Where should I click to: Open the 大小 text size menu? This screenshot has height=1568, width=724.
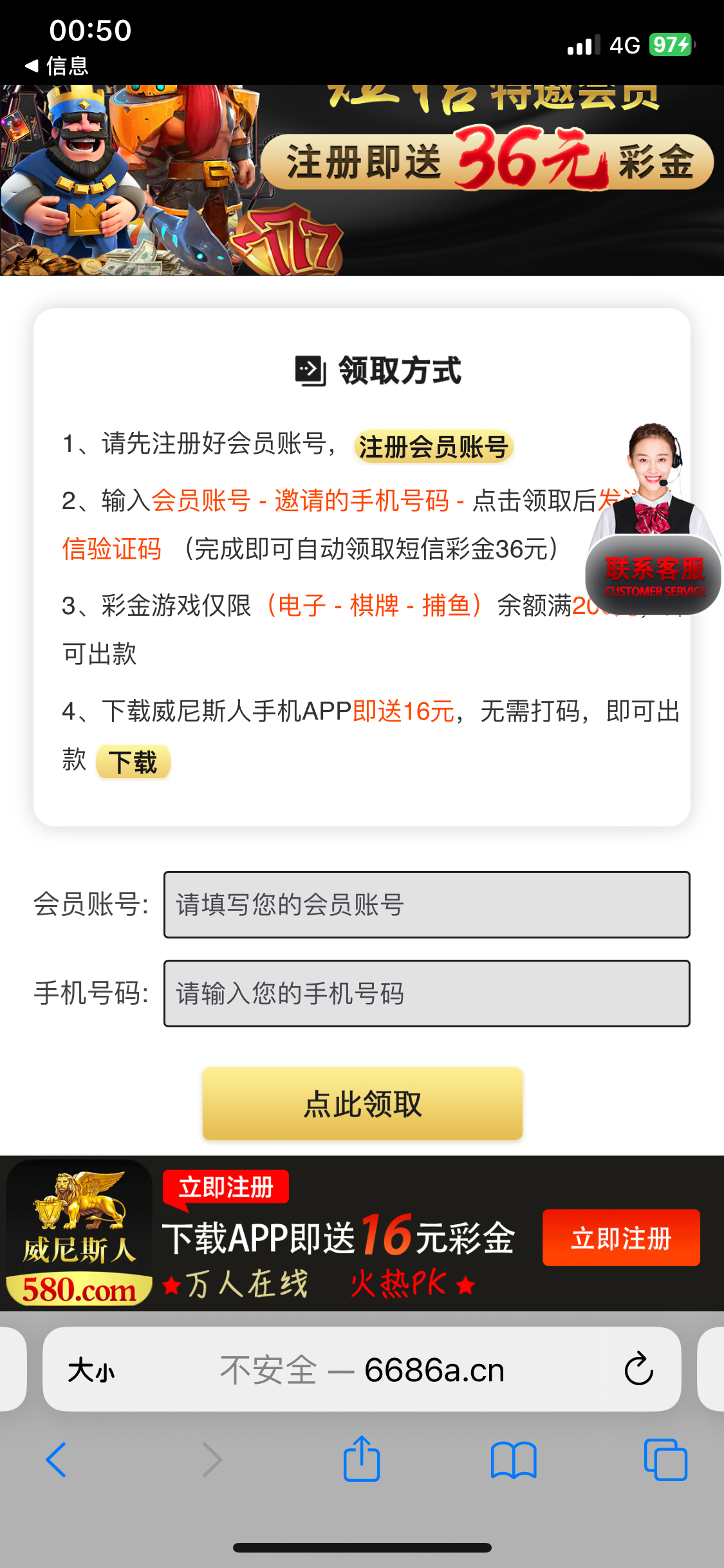[91, 1370]
